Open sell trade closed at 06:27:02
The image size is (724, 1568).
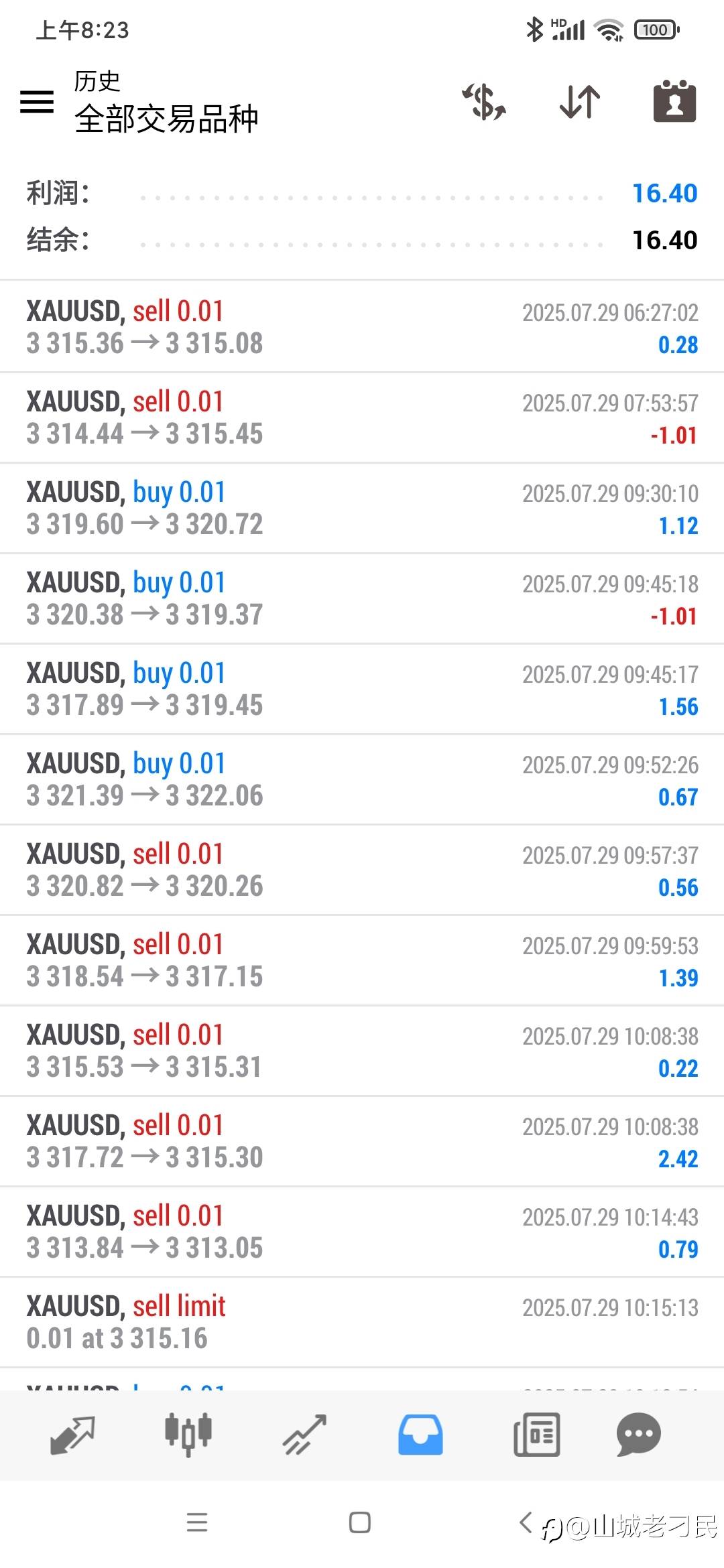click(x=362, y=327)
